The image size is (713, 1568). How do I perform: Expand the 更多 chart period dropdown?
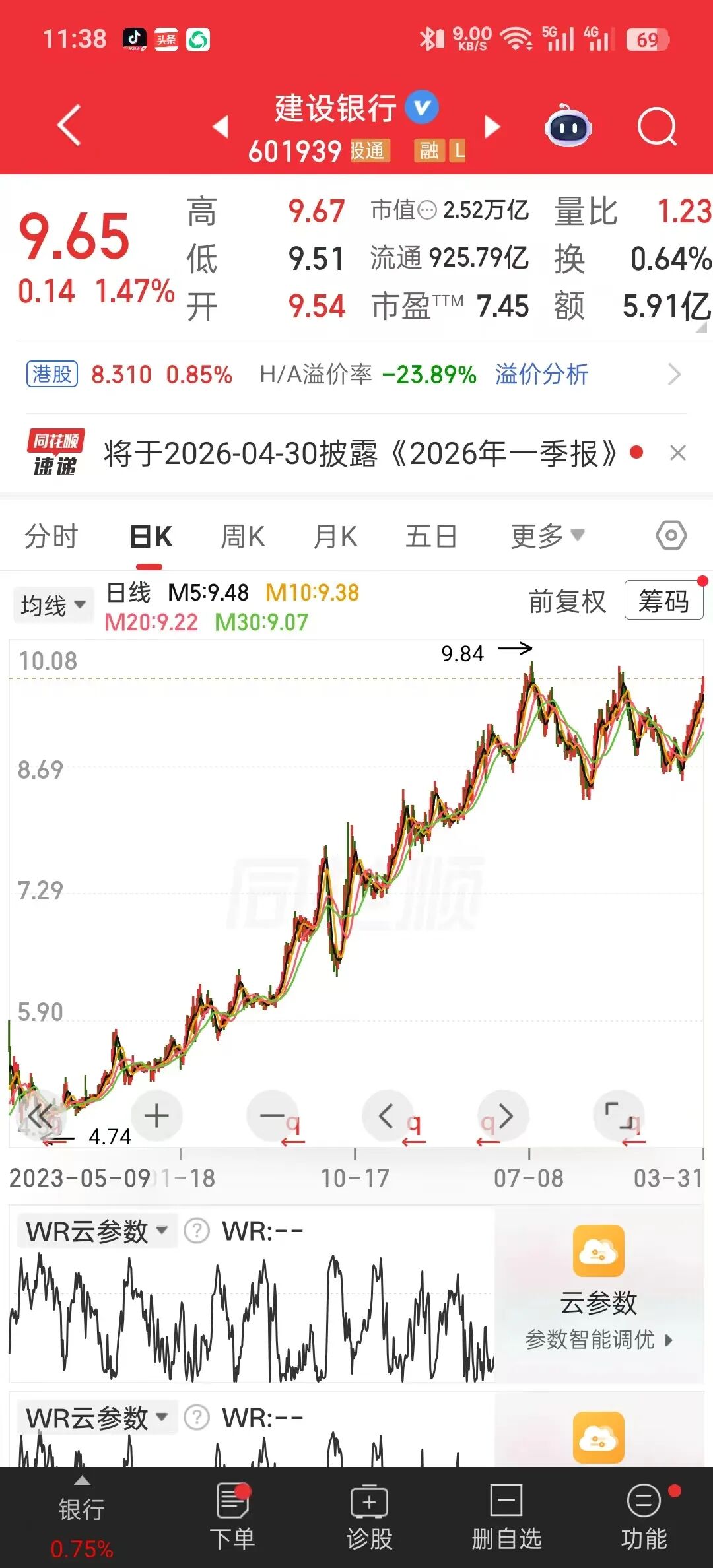click(x=547, y=536)
